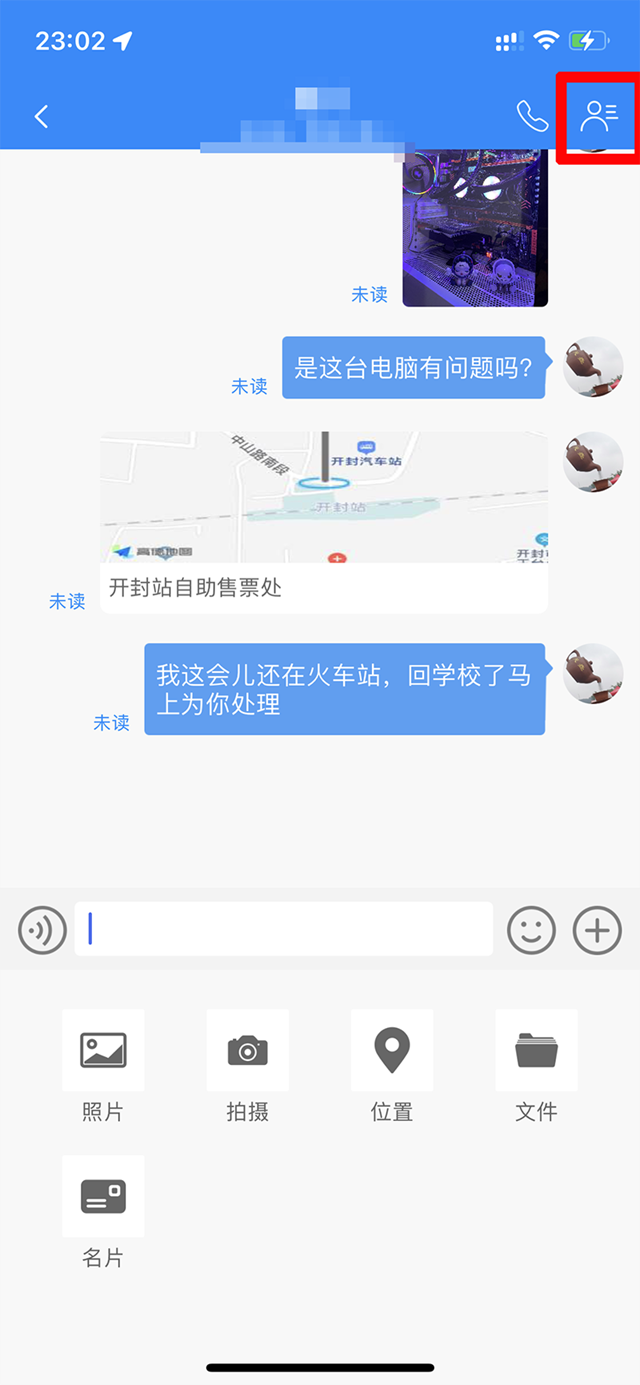Open the contact profile details icon

pyautogui.click(x=599, y=116)
